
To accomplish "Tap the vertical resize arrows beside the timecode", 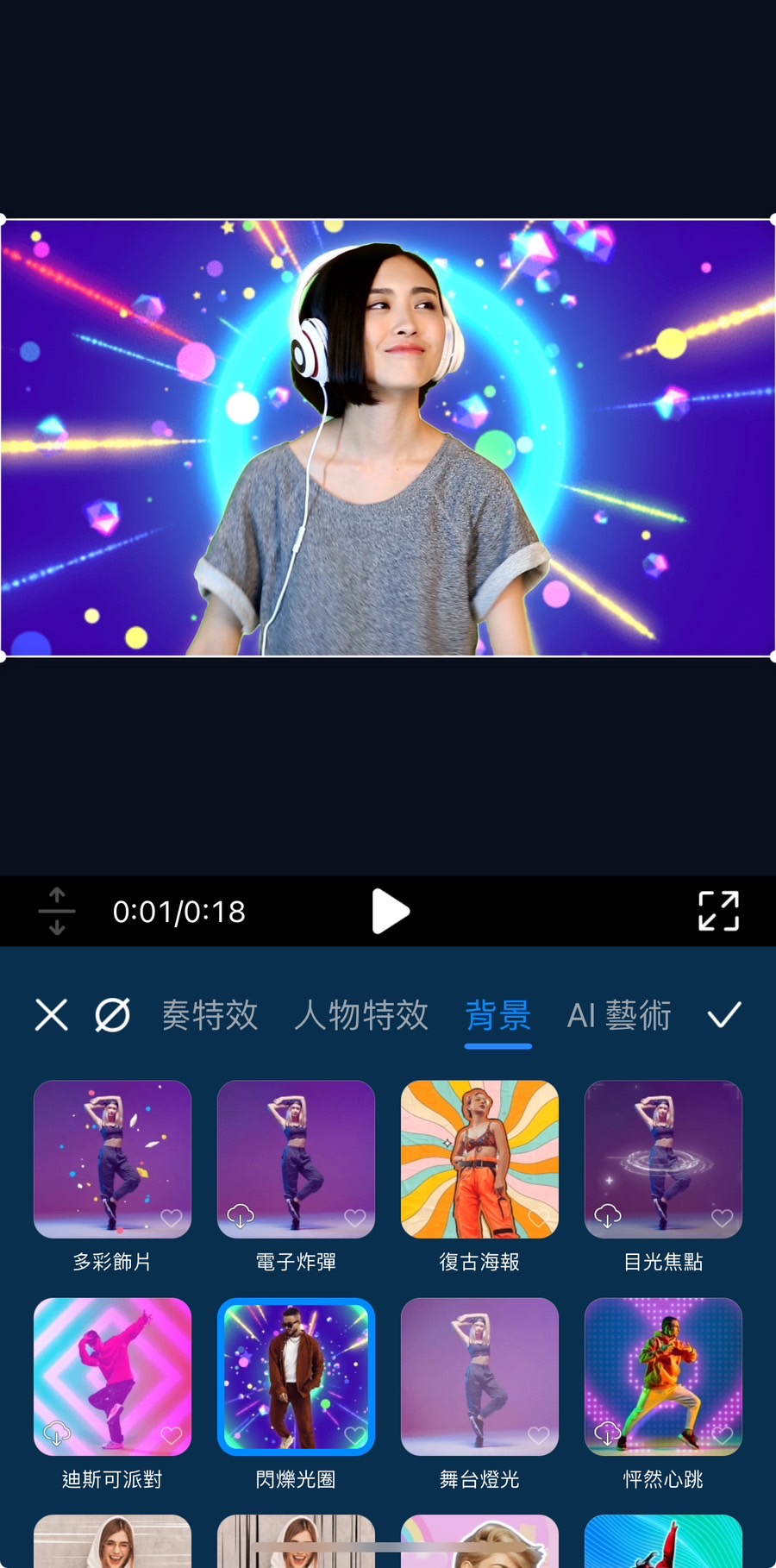I will (57, 911).
